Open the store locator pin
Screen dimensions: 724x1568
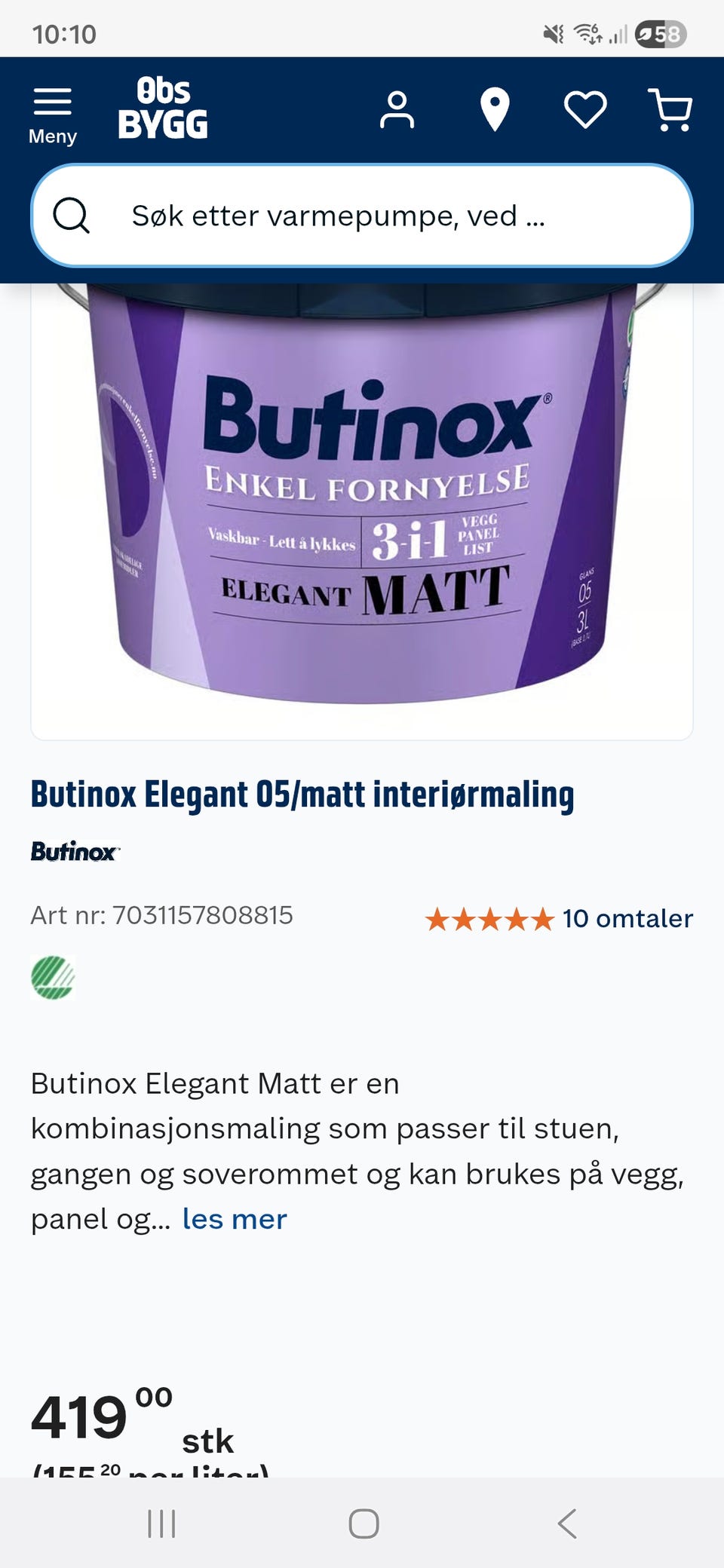coord(495,110)
